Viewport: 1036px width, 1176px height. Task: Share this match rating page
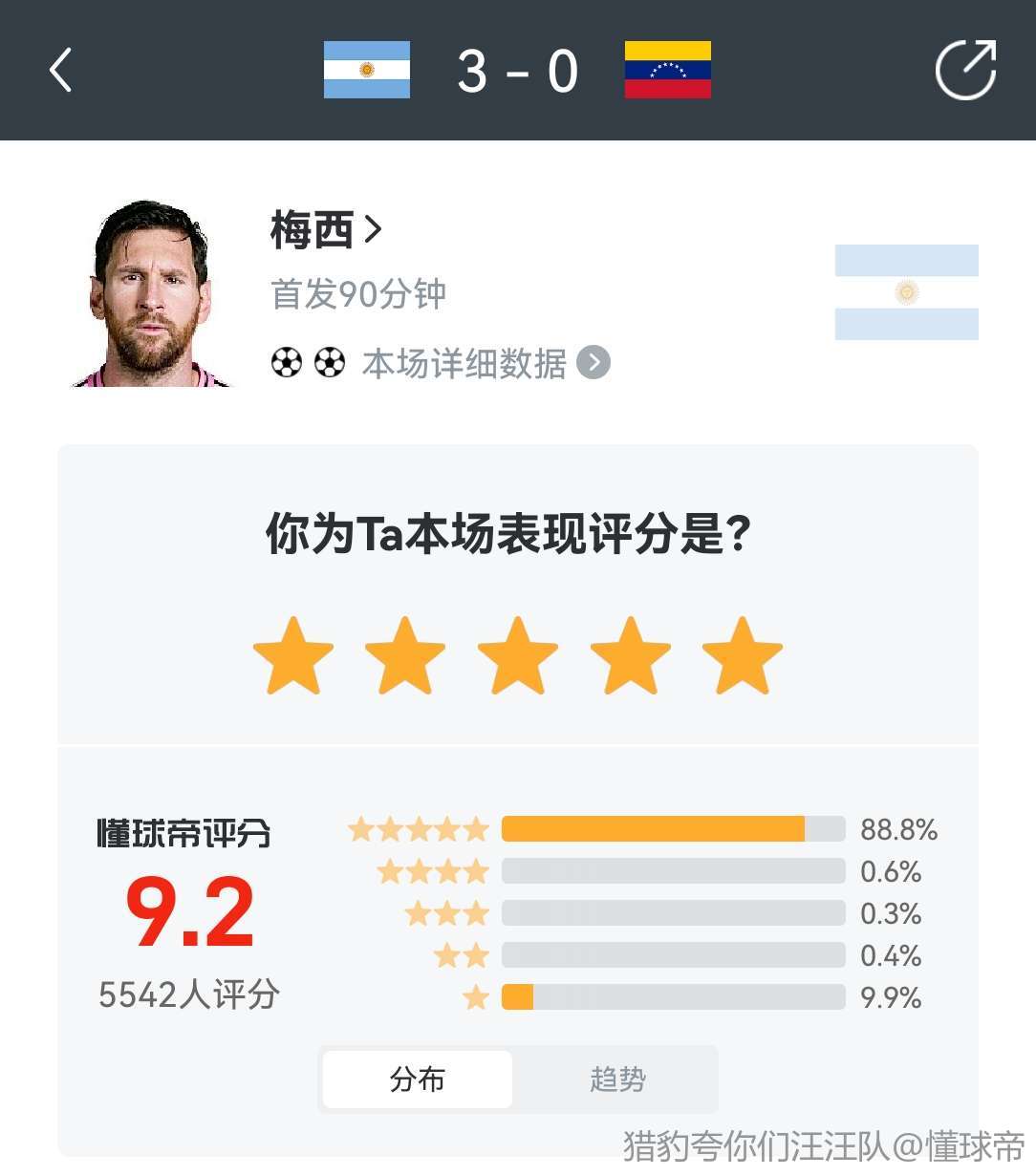(x=965, y=70)
